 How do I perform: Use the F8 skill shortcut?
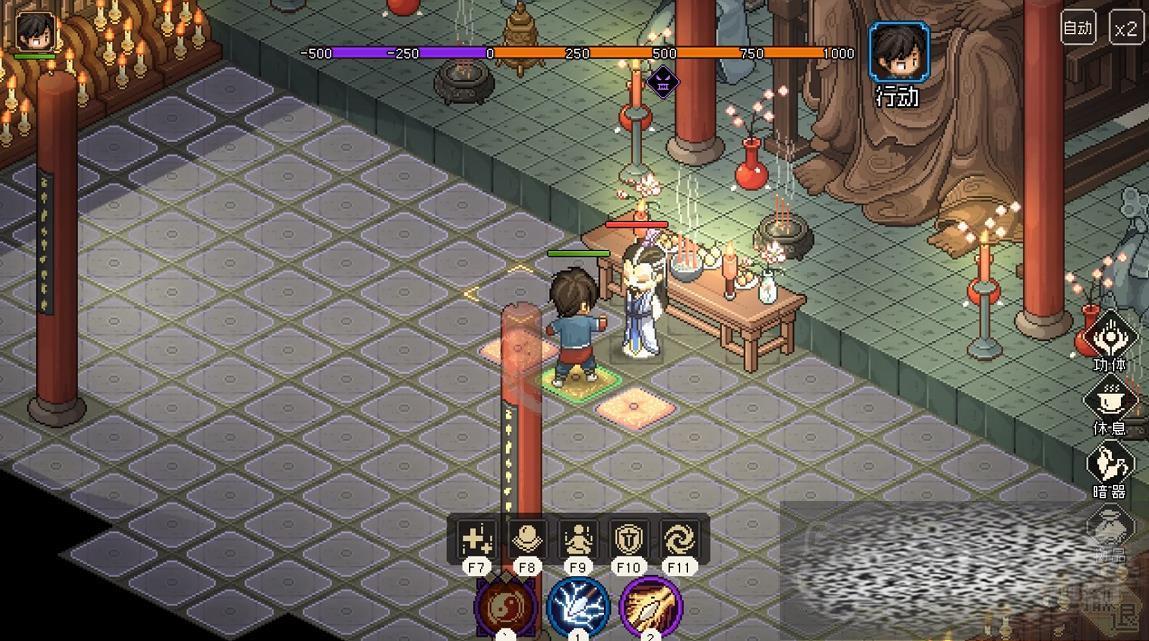click(527, 540)
